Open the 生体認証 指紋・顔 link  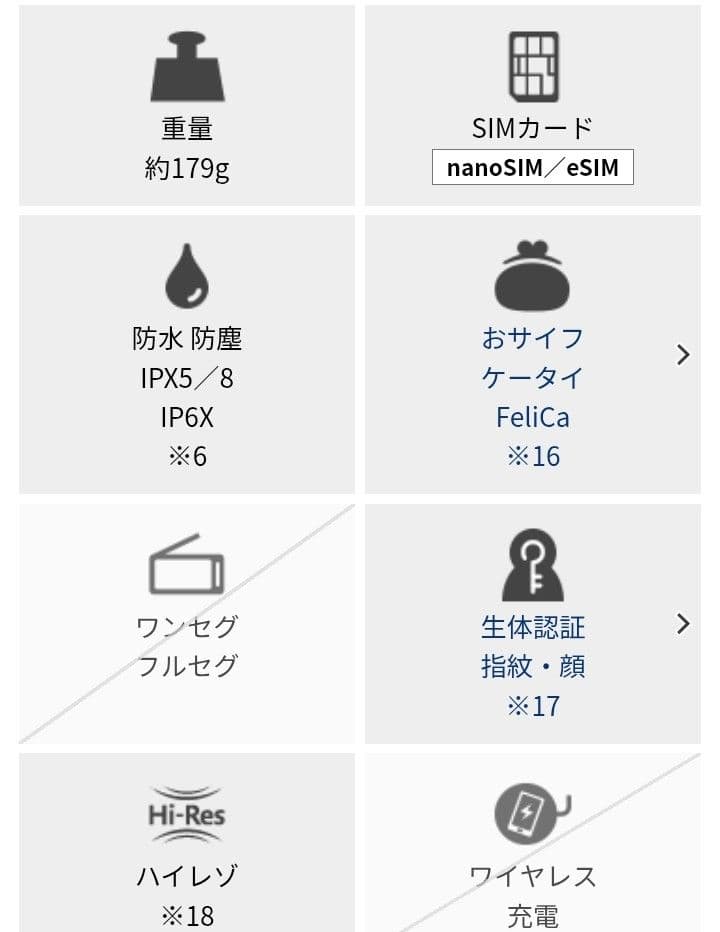point(533,645)
